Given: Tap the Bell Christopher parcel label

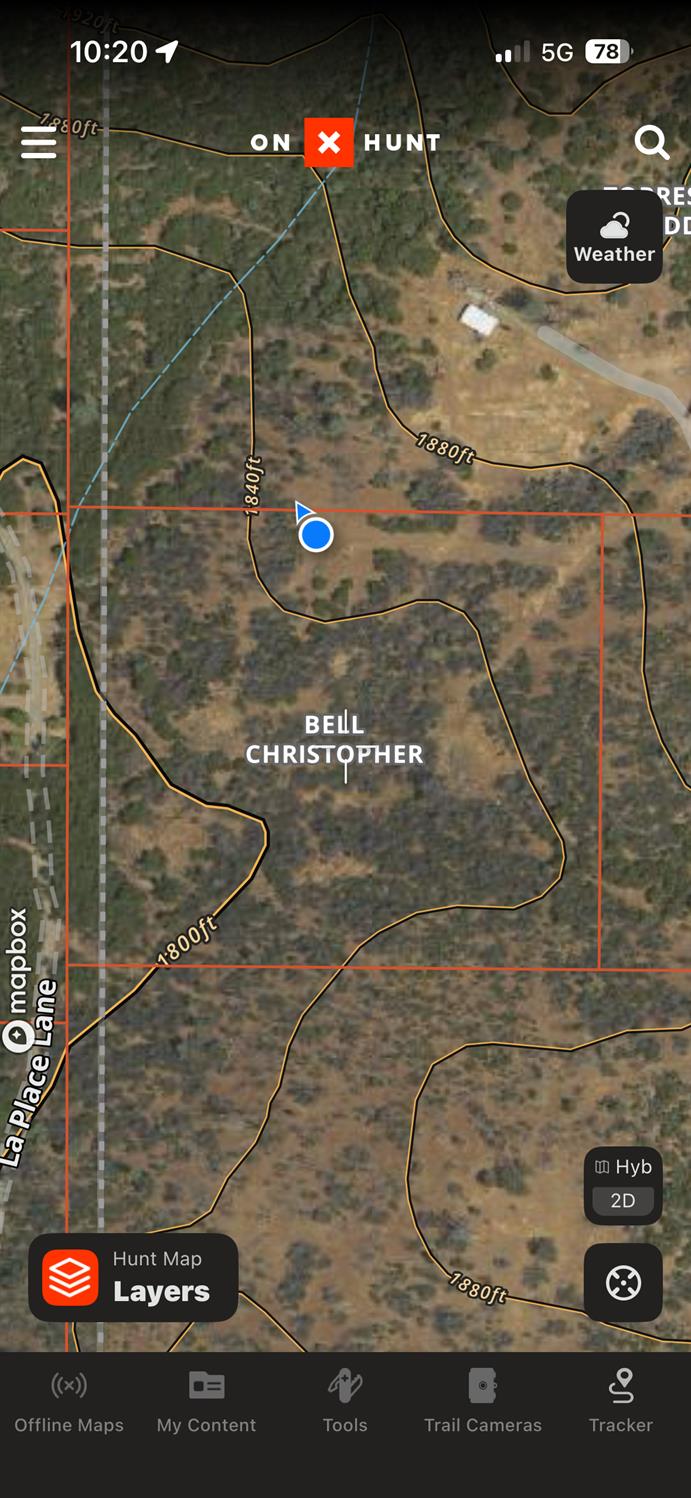Looking at the screenshot, I should (x=335, y=739).
